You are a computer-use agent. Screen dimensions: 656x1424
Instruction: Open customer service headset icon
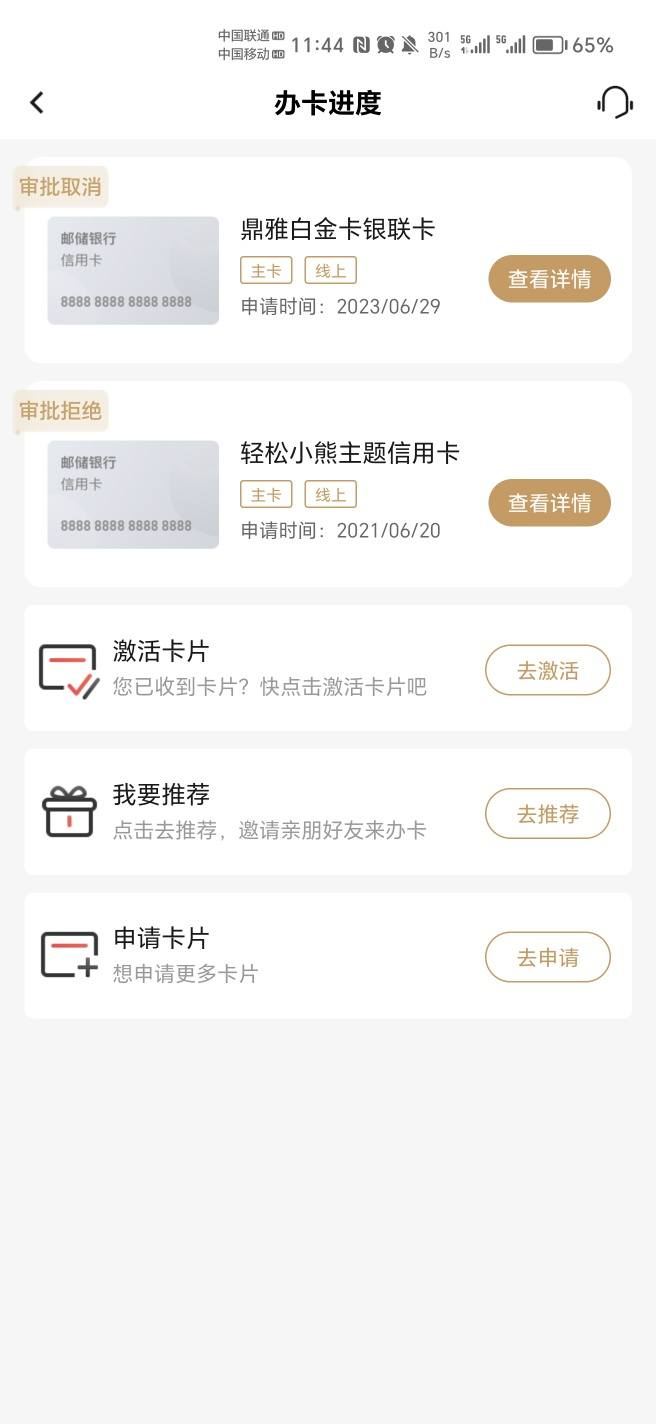(x=615, y=102)
